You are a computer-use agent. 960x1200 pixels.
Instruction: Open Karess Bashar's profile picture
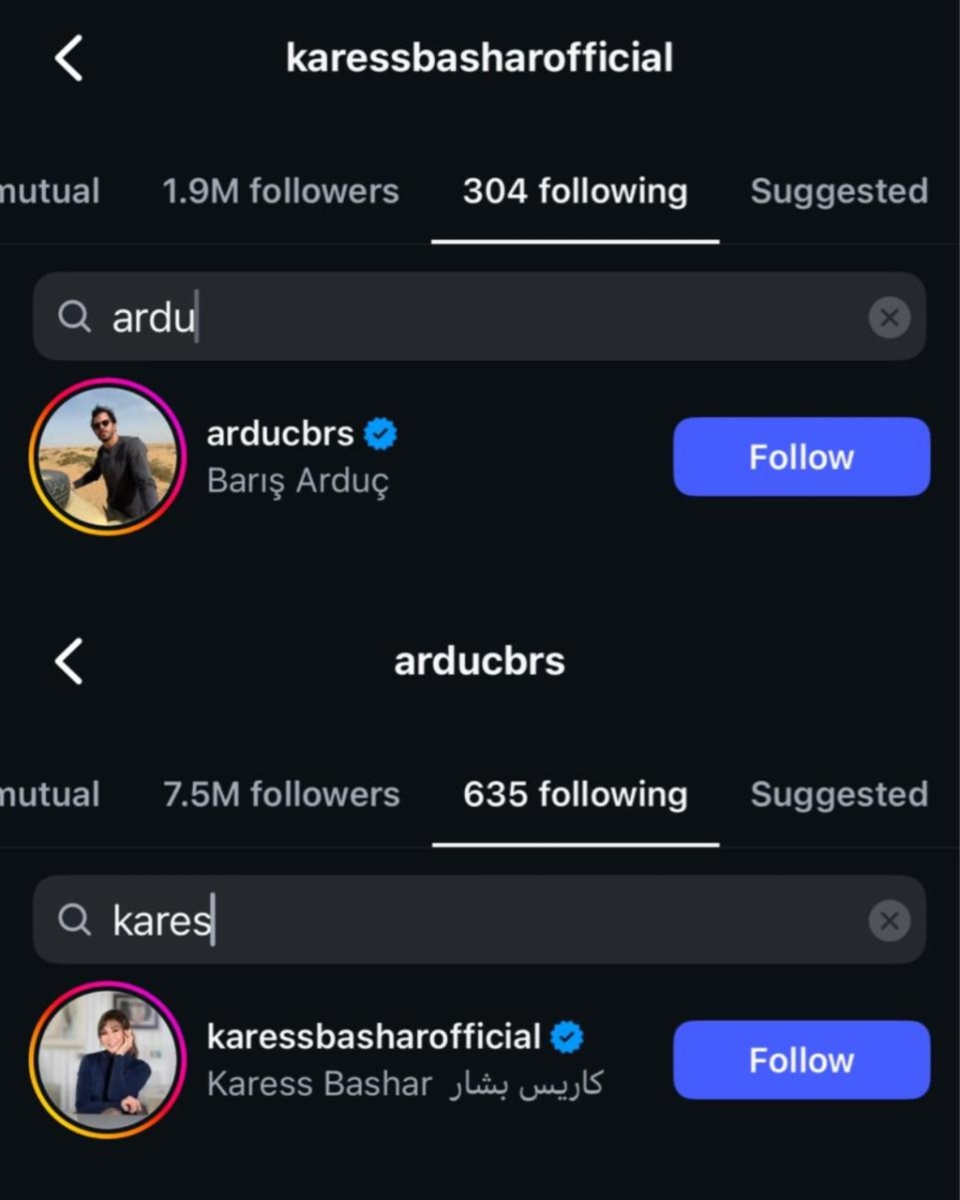click(107, 1060)
